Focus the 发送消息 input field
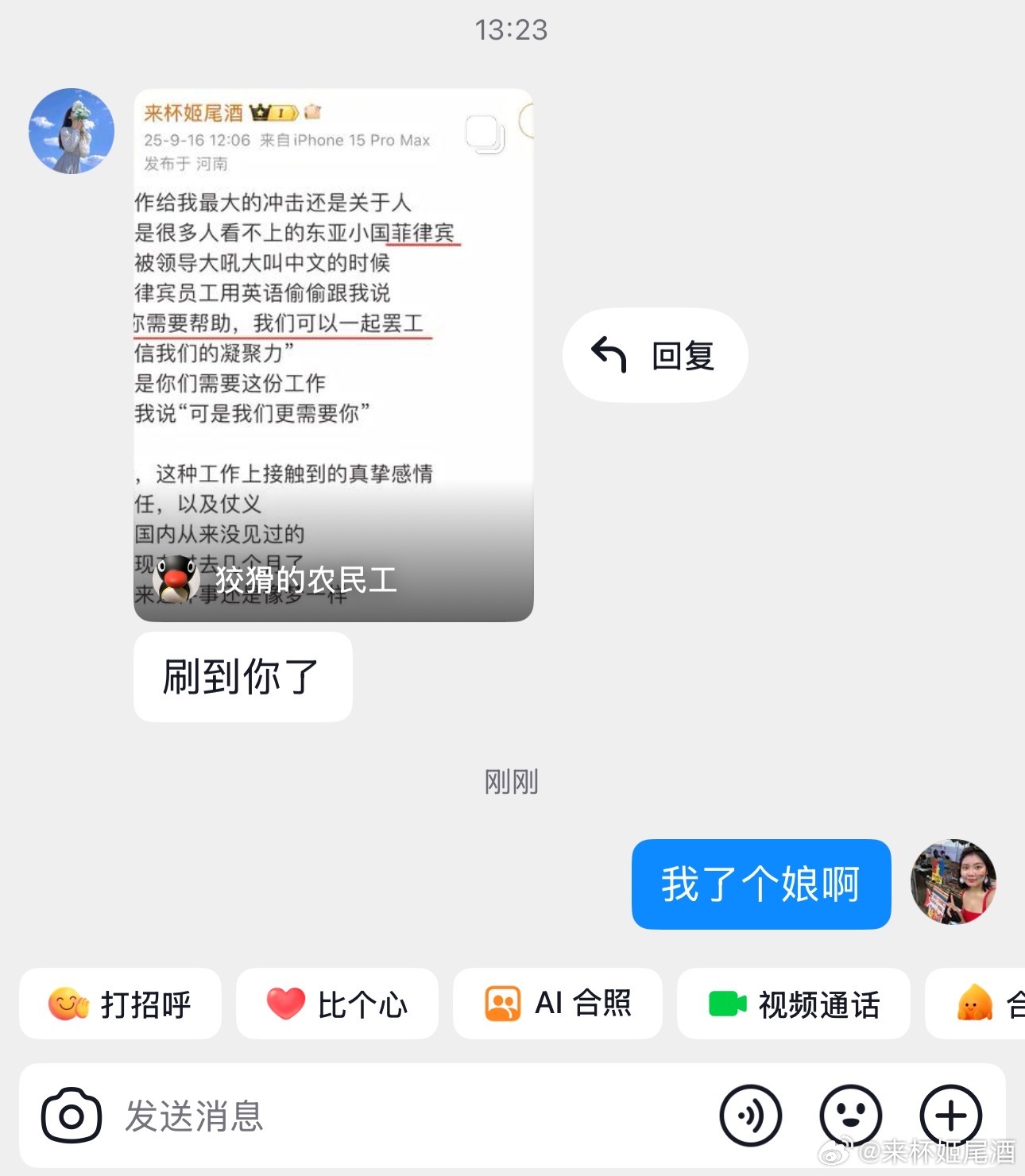Image resolution: width=1025 pixels, height=1176 pixels. 397,1116
